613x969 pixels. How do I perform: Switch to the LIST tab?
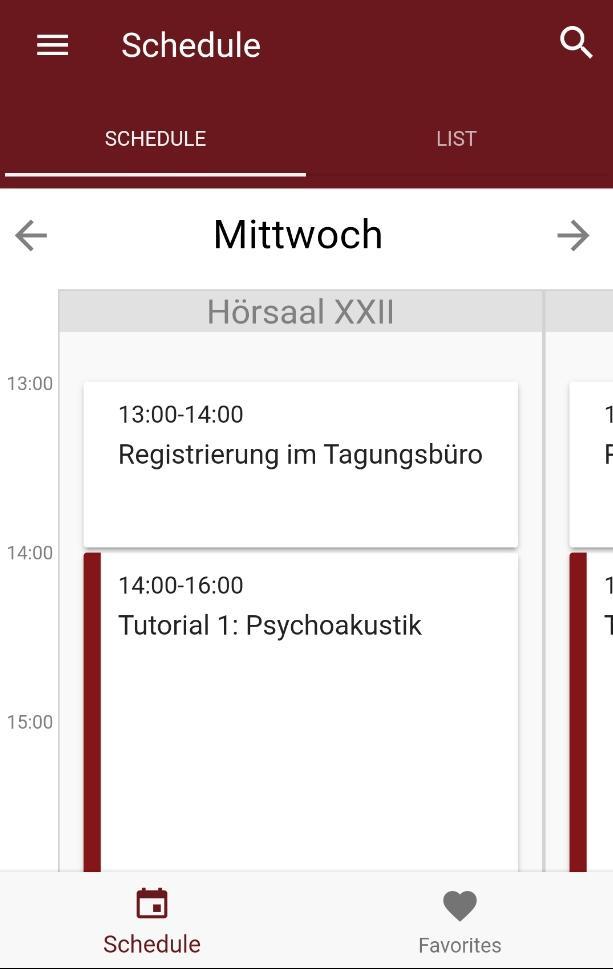point(456,139)
